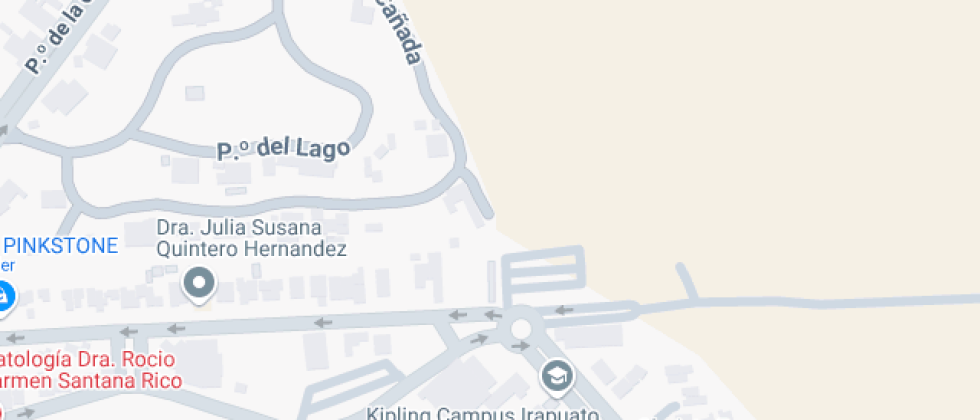Open the PINKSTONE place marker
The image size is (980, 420).
pos(4,295)
